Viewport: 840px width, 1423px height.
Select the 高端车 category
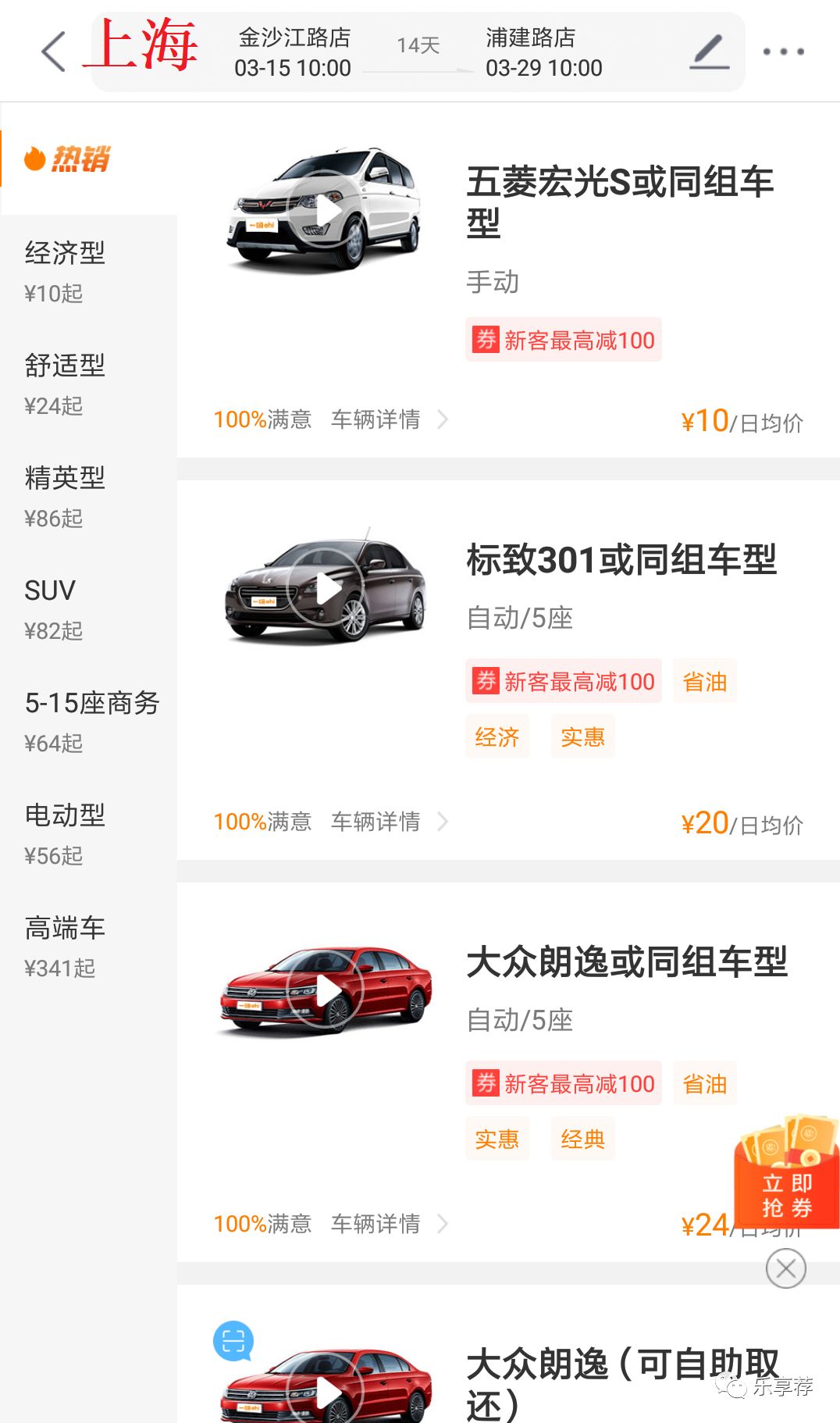66,945
